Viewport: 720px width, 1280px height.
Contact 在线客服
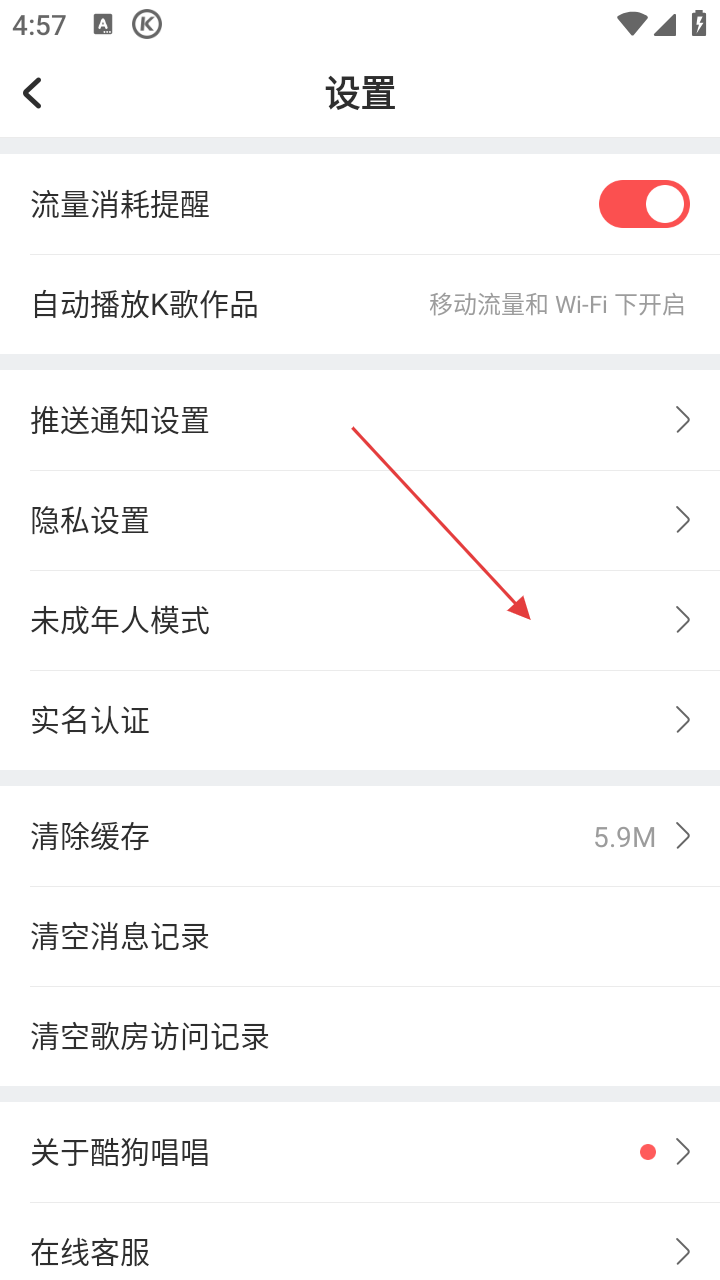[360, 1250]
